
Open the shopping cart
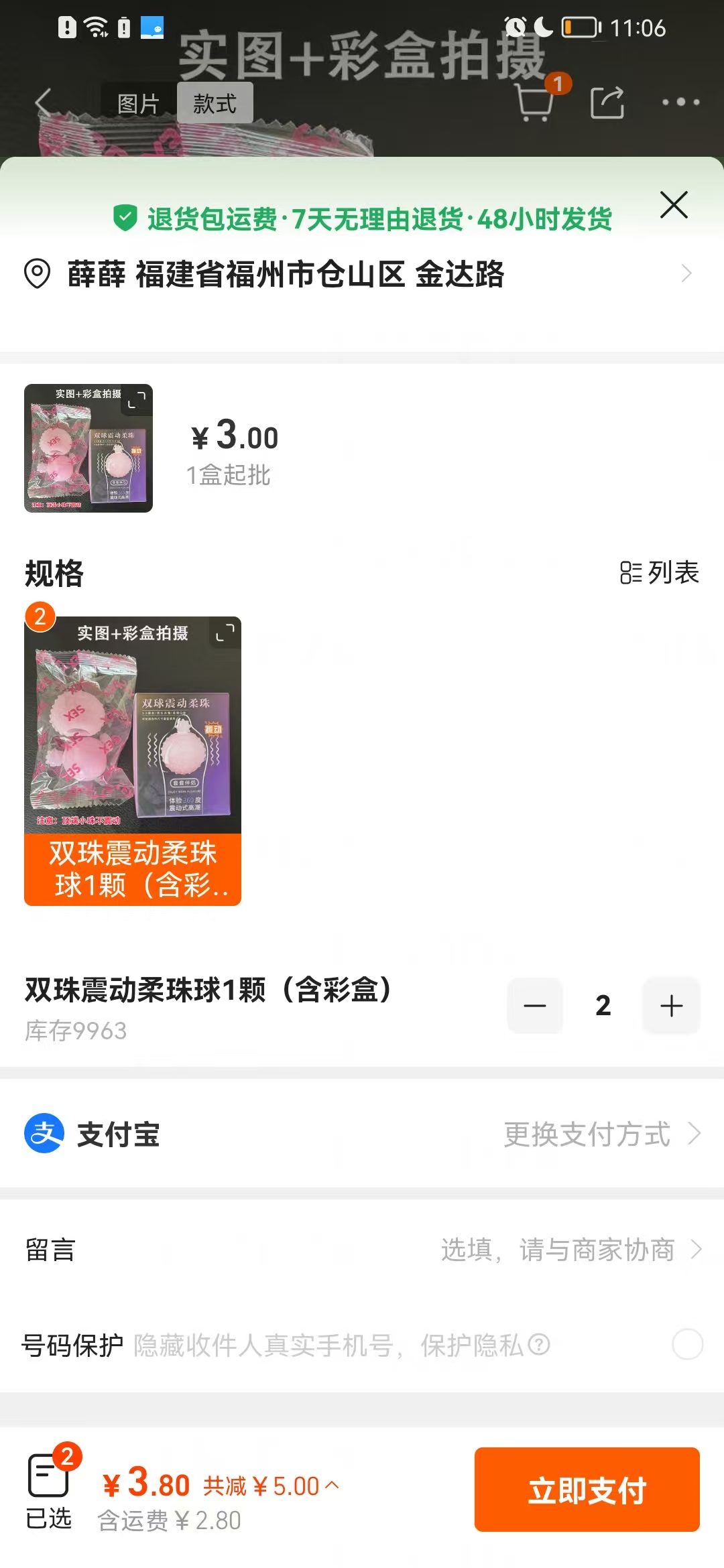coord(536,103)
